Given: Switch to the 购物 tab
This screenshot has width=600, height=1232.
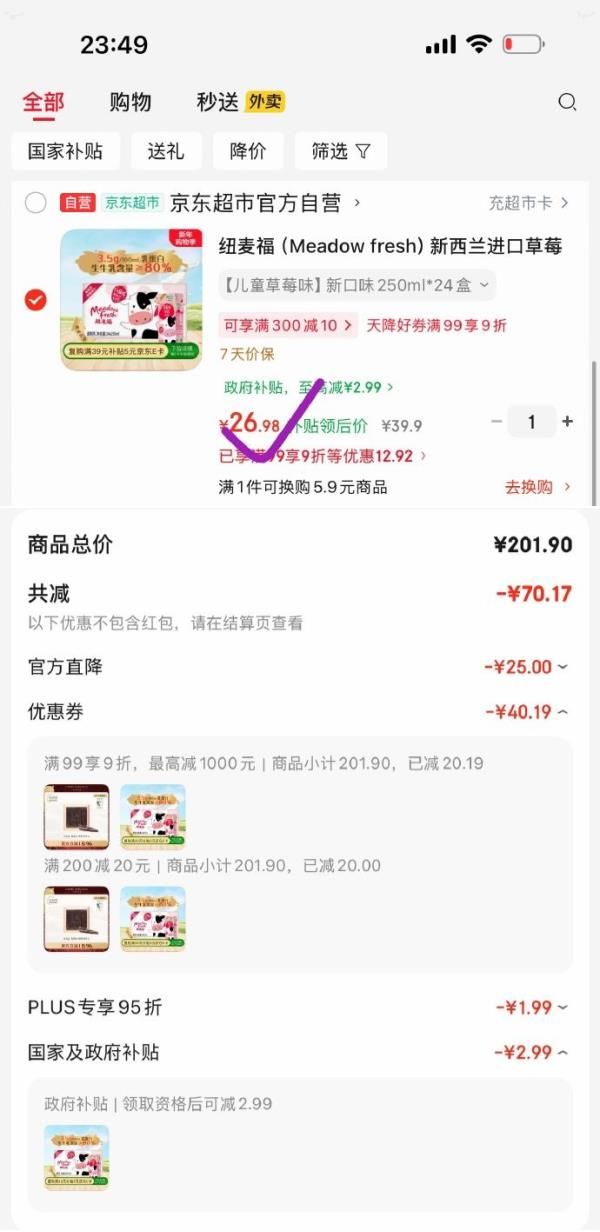Looking at the screenshot, I should point(130,102).
